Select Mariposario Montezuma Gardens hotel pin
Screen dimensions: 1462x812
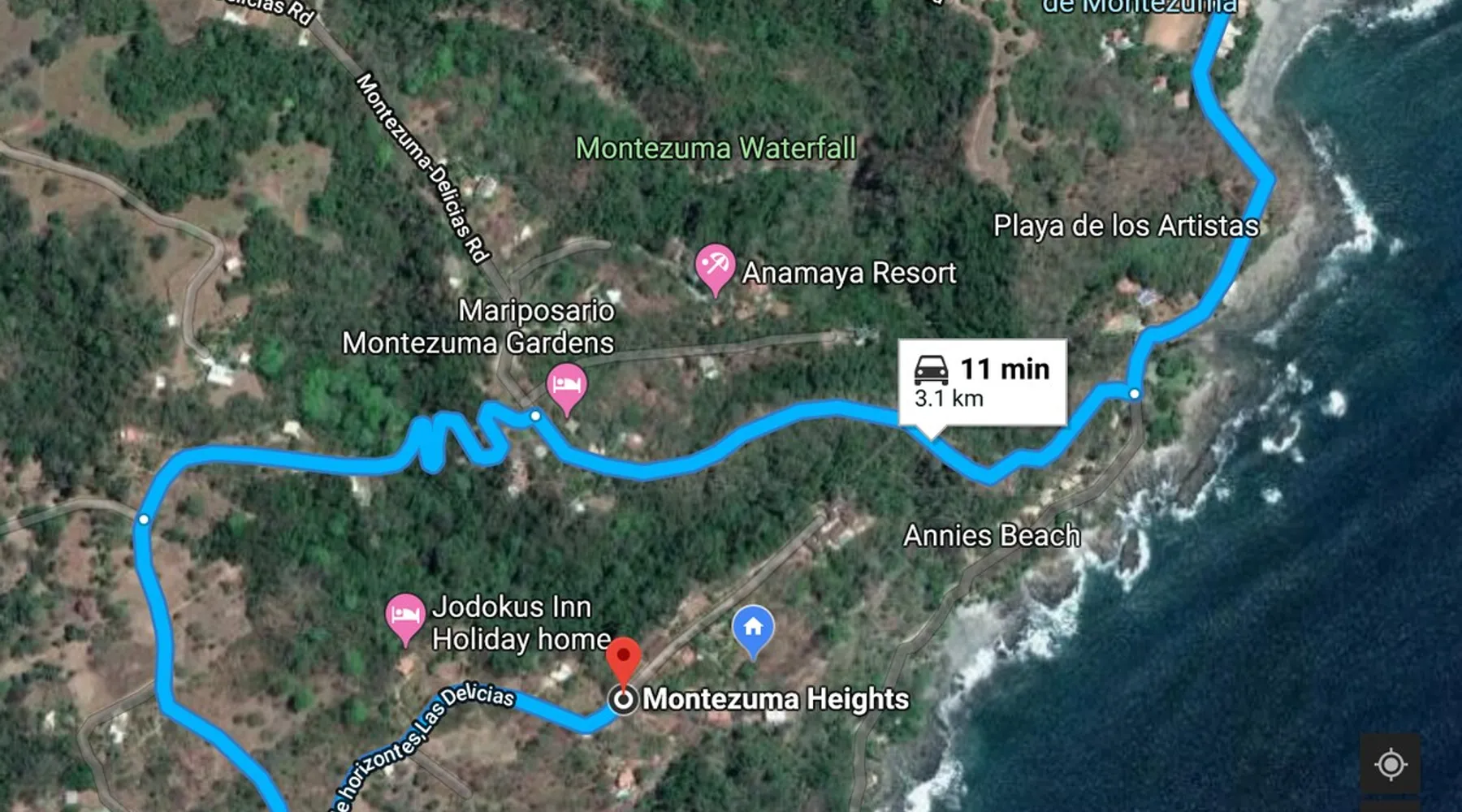point(567,385)
